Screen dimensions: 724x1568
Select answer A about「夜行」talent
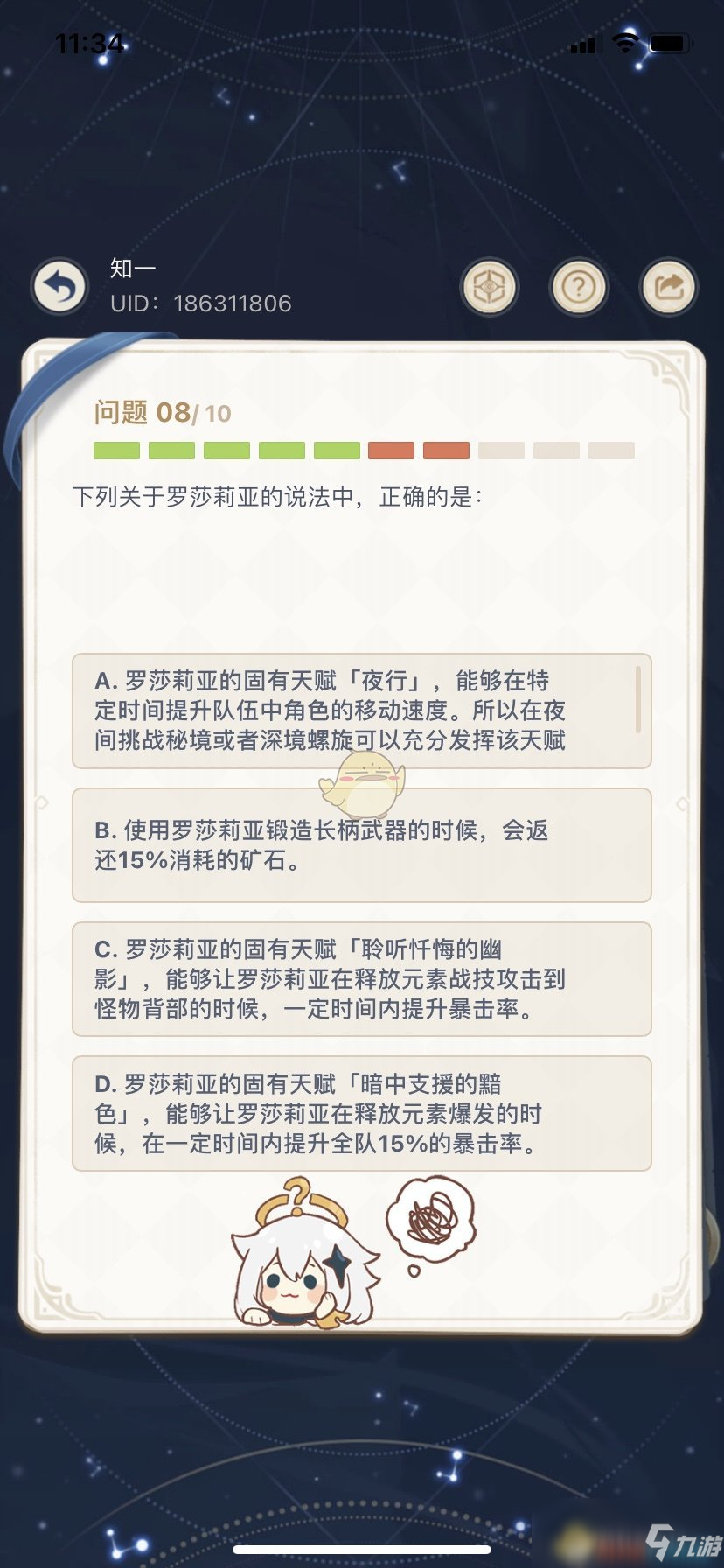click(x=361, y=710)
